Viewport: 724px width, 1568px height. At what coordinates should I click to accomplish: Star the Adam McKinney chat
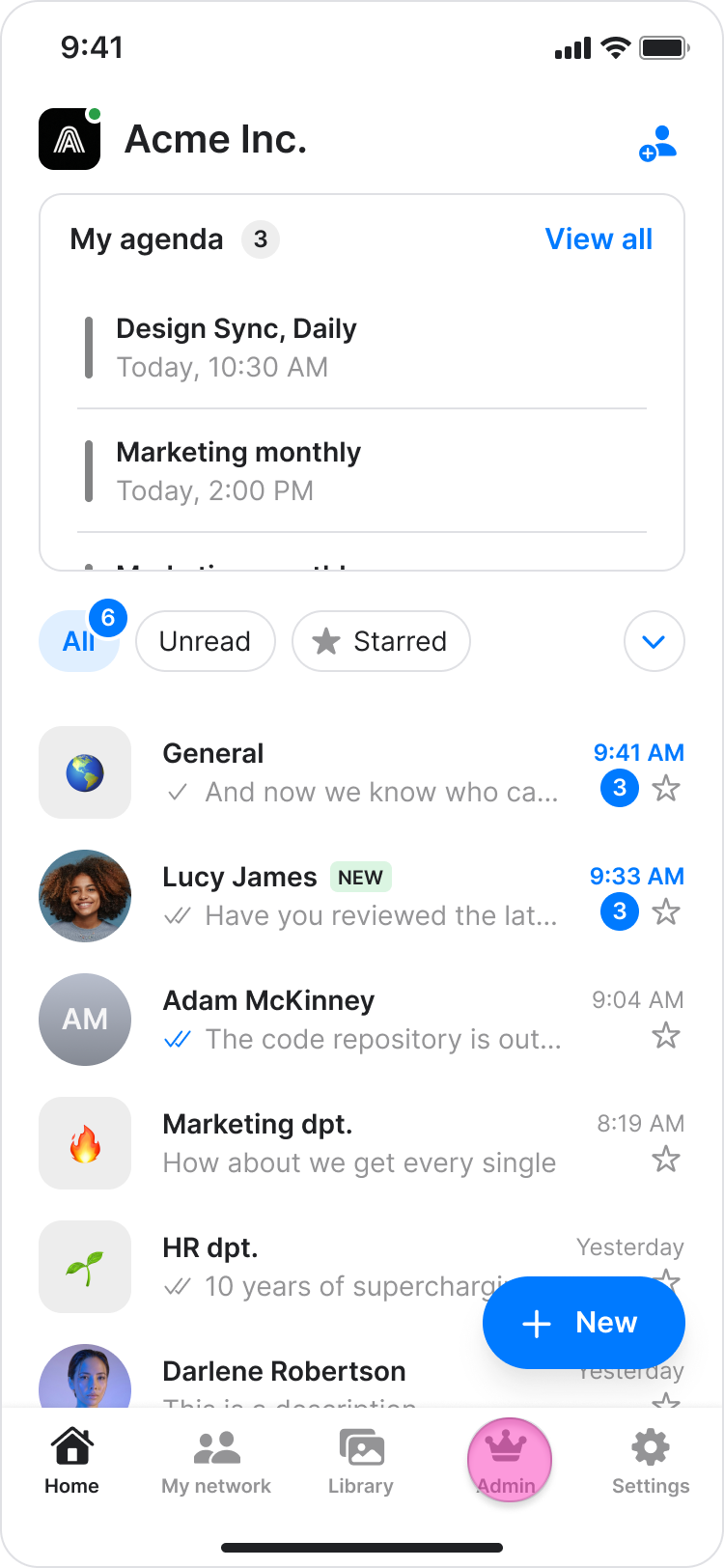[666, 1036]
